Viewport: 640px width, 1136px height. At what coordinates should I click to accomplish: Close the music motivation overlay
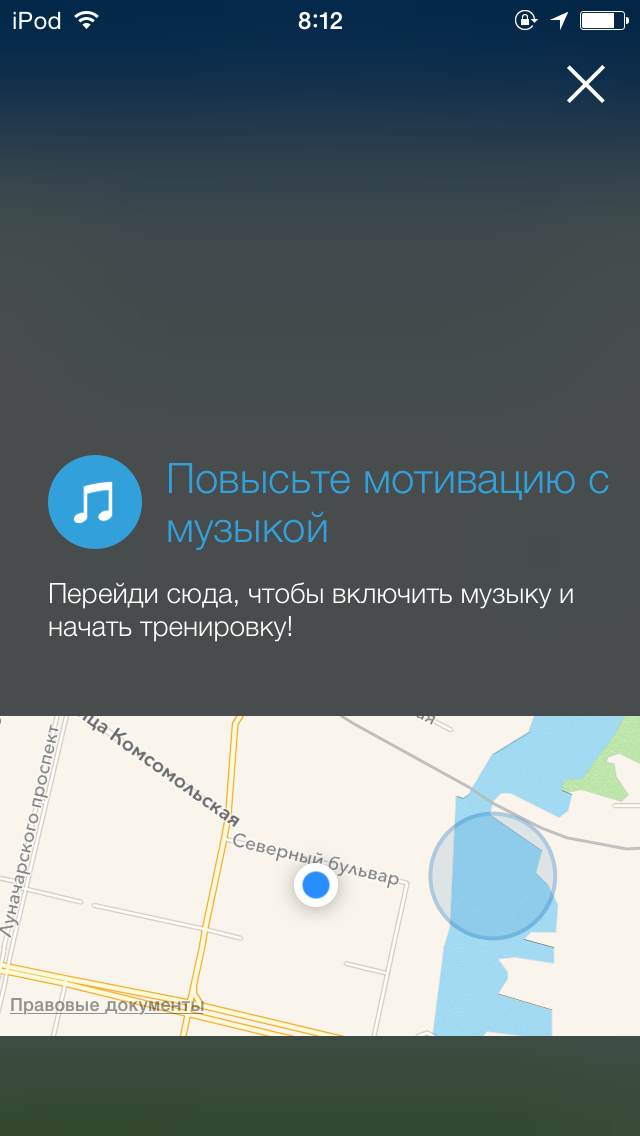pyautogui.click(x=586, y=85)
